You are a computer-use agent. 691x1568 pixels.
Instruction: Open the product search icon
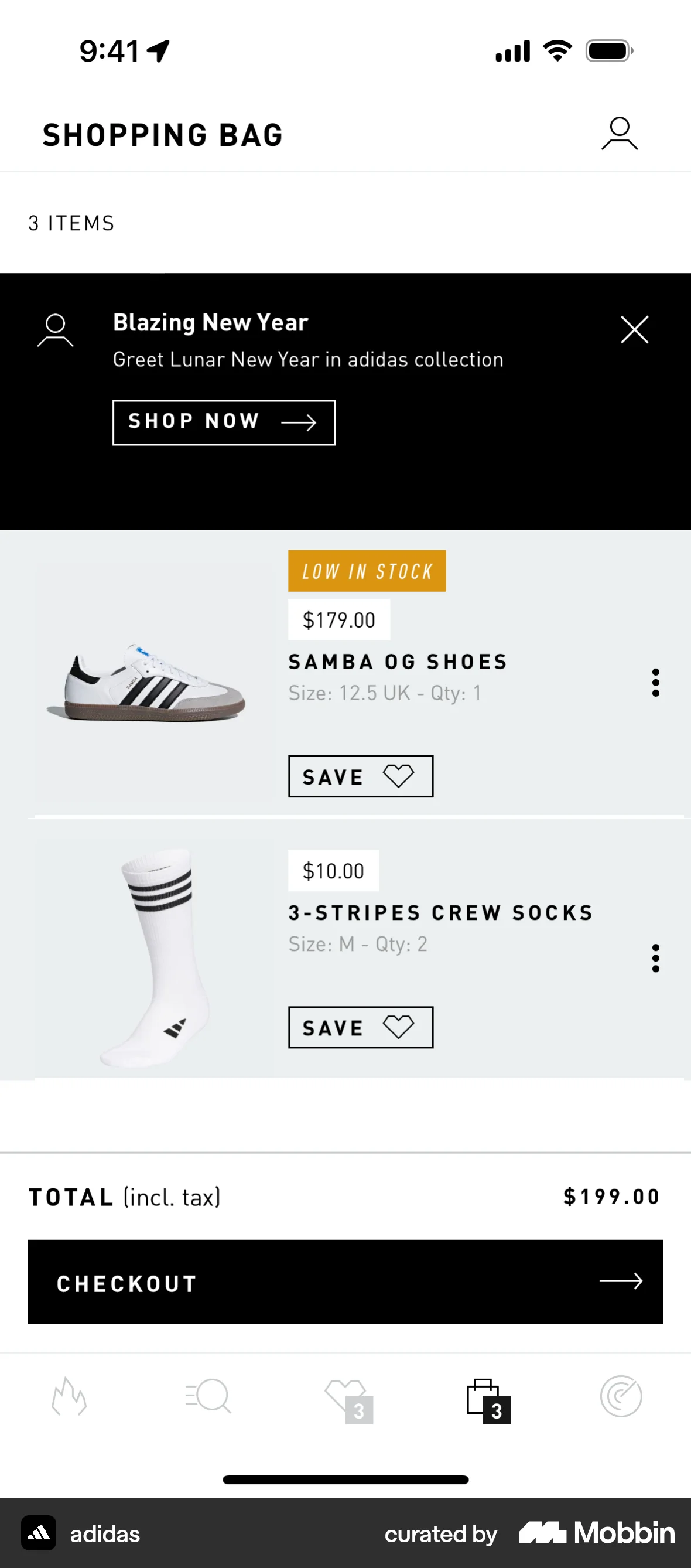point(207,1398)
